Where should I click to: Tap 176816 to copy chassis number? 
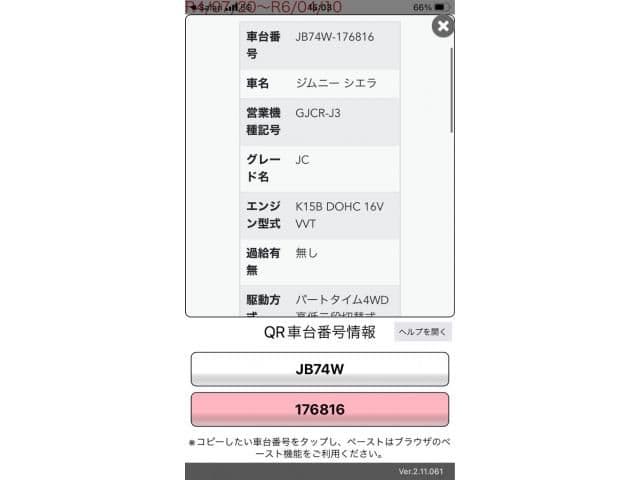point(320,410)
